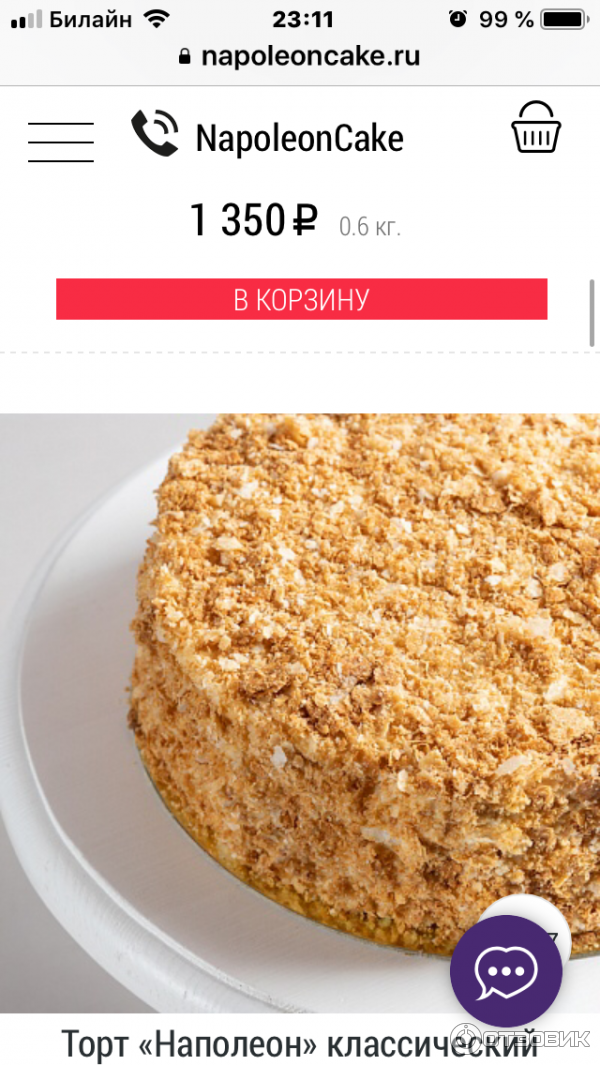This screenshot has height=1065, width=600.
Task: Open the shopping basket
Action: point(536,128)
